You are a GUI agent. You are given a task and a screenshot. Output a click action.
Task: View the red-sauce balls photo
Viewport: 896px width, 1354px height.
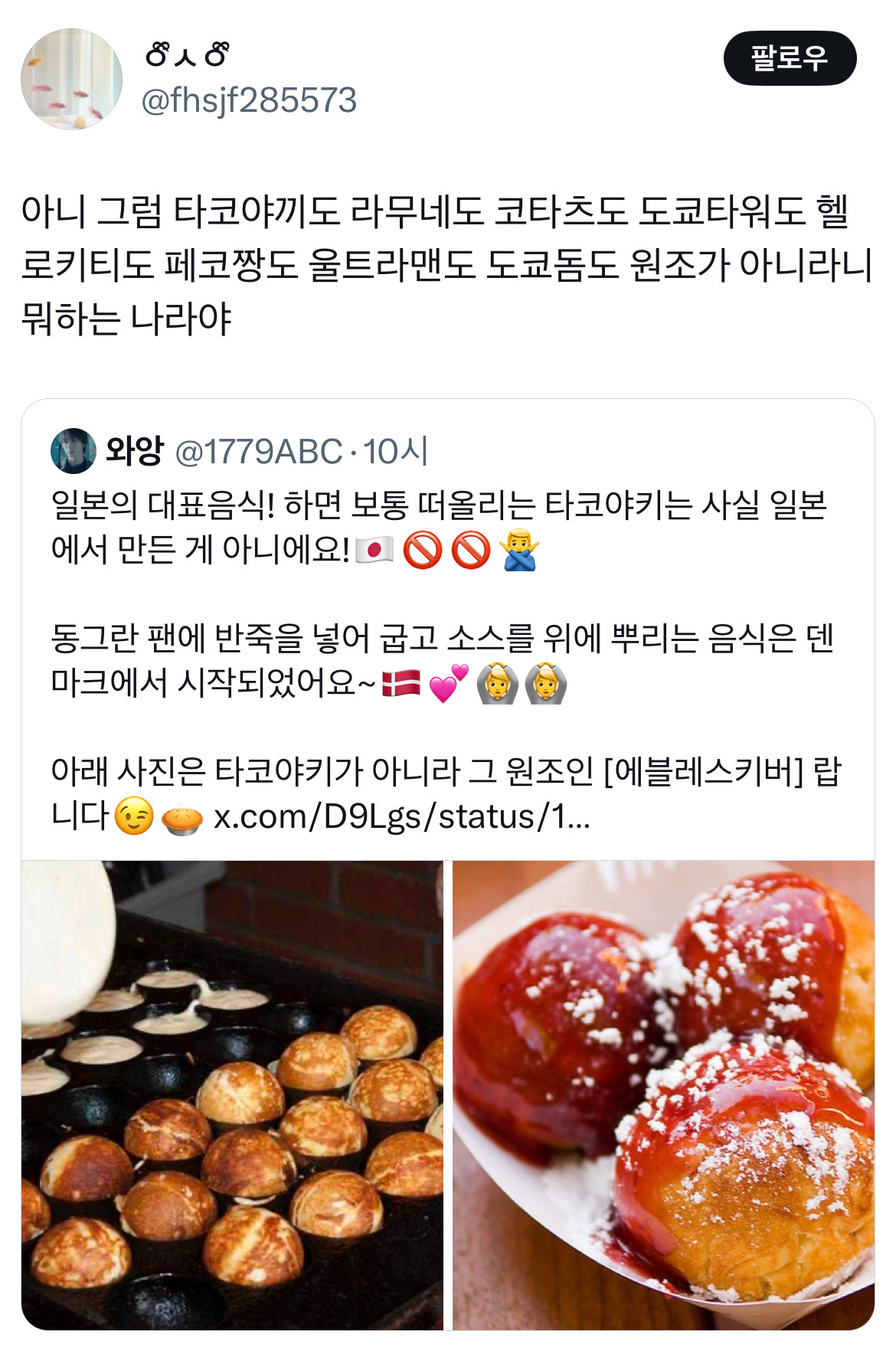click(x=663, y=1095)
